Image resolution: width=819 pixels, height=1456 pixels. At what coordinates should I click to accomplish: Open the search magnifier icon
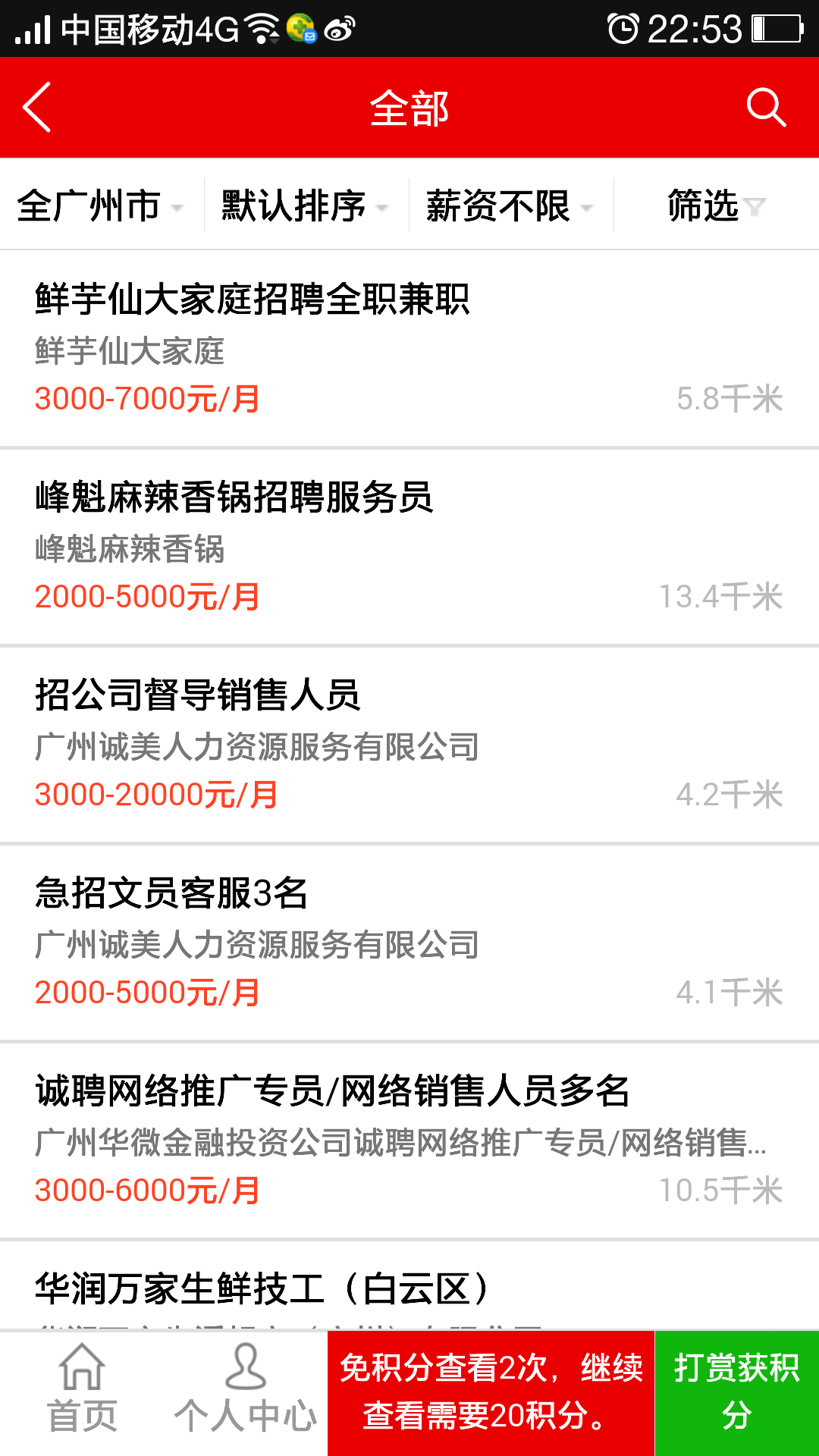click(x=765, y=108)
